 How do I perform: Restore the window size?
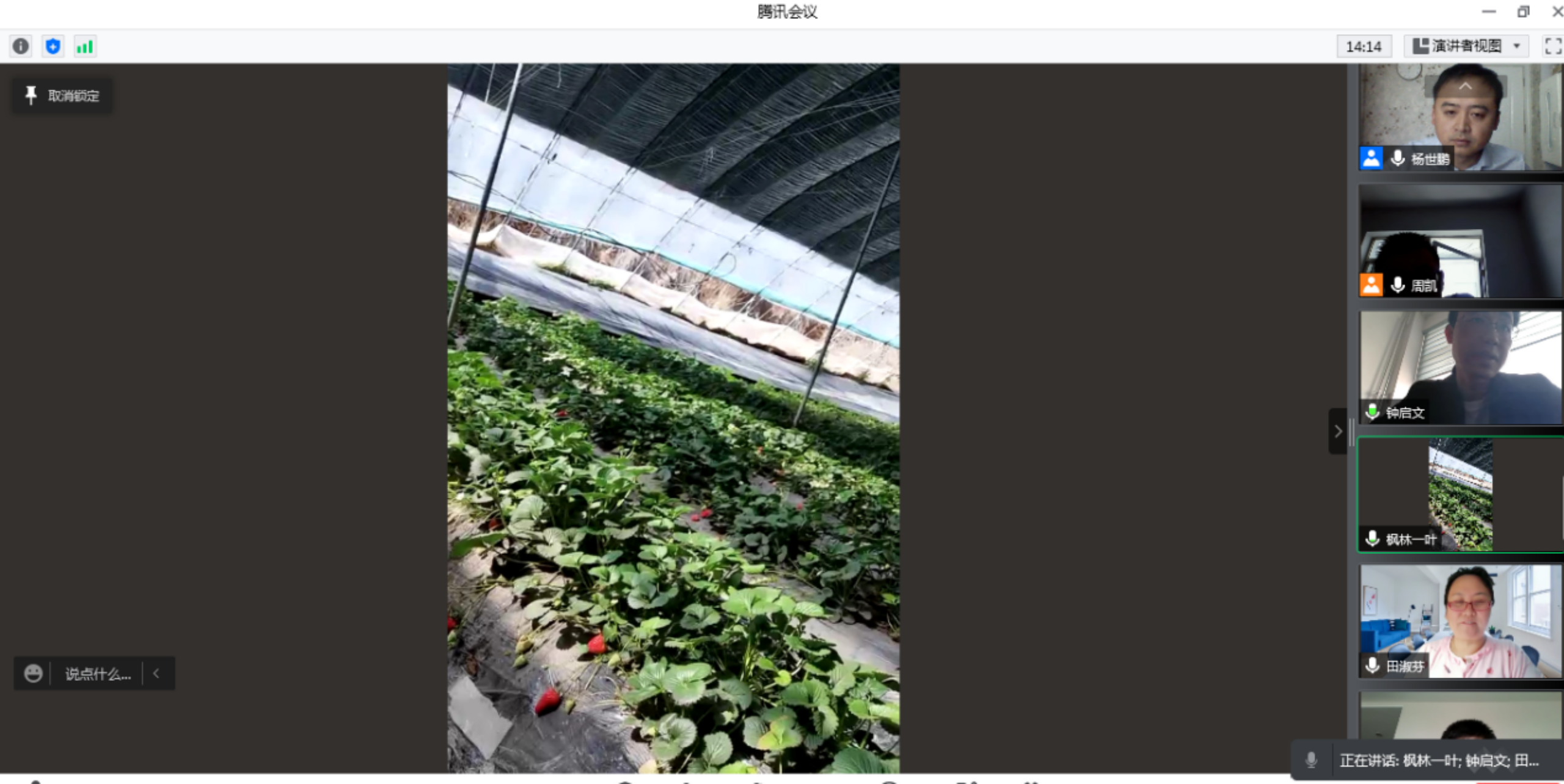1523,12
